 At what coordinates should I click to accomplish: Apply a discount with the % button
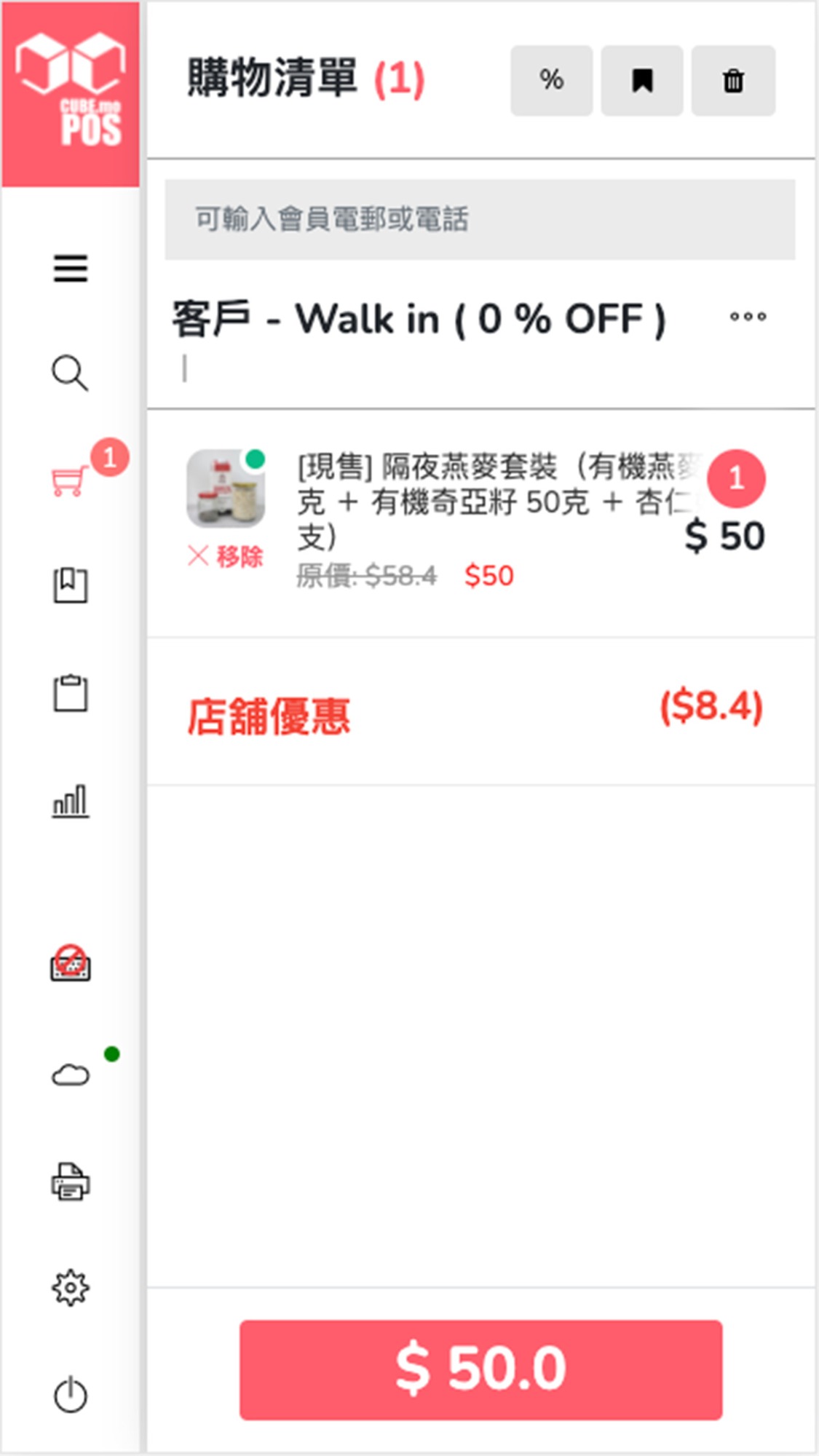(x=551, y=80)
